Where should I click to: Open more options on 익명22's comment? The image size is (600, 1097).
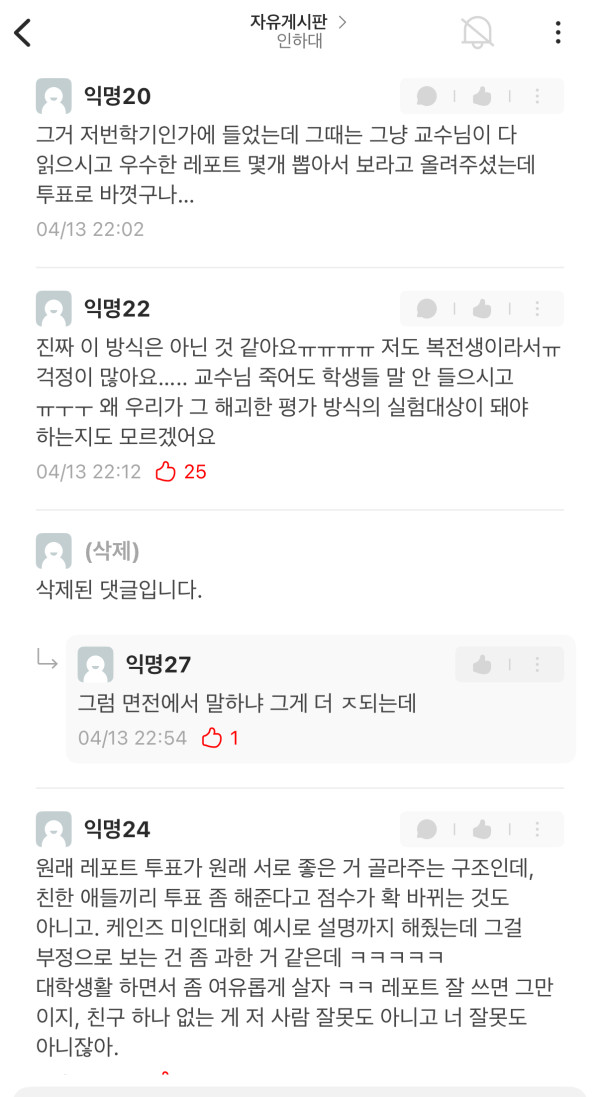coord(537,309)
